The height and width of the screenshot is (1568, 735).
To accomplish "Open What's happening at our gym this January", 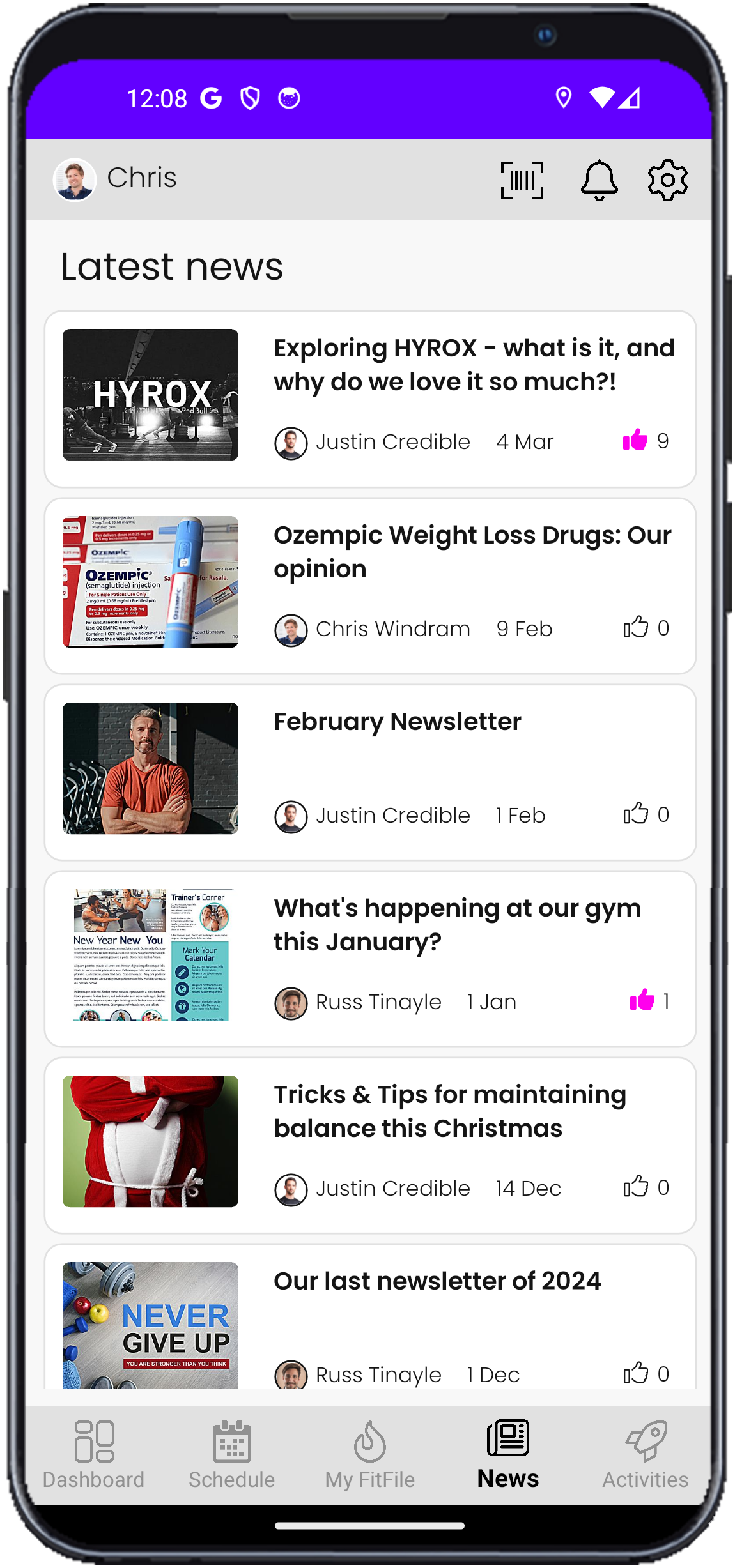I will (x=370, y=959).
